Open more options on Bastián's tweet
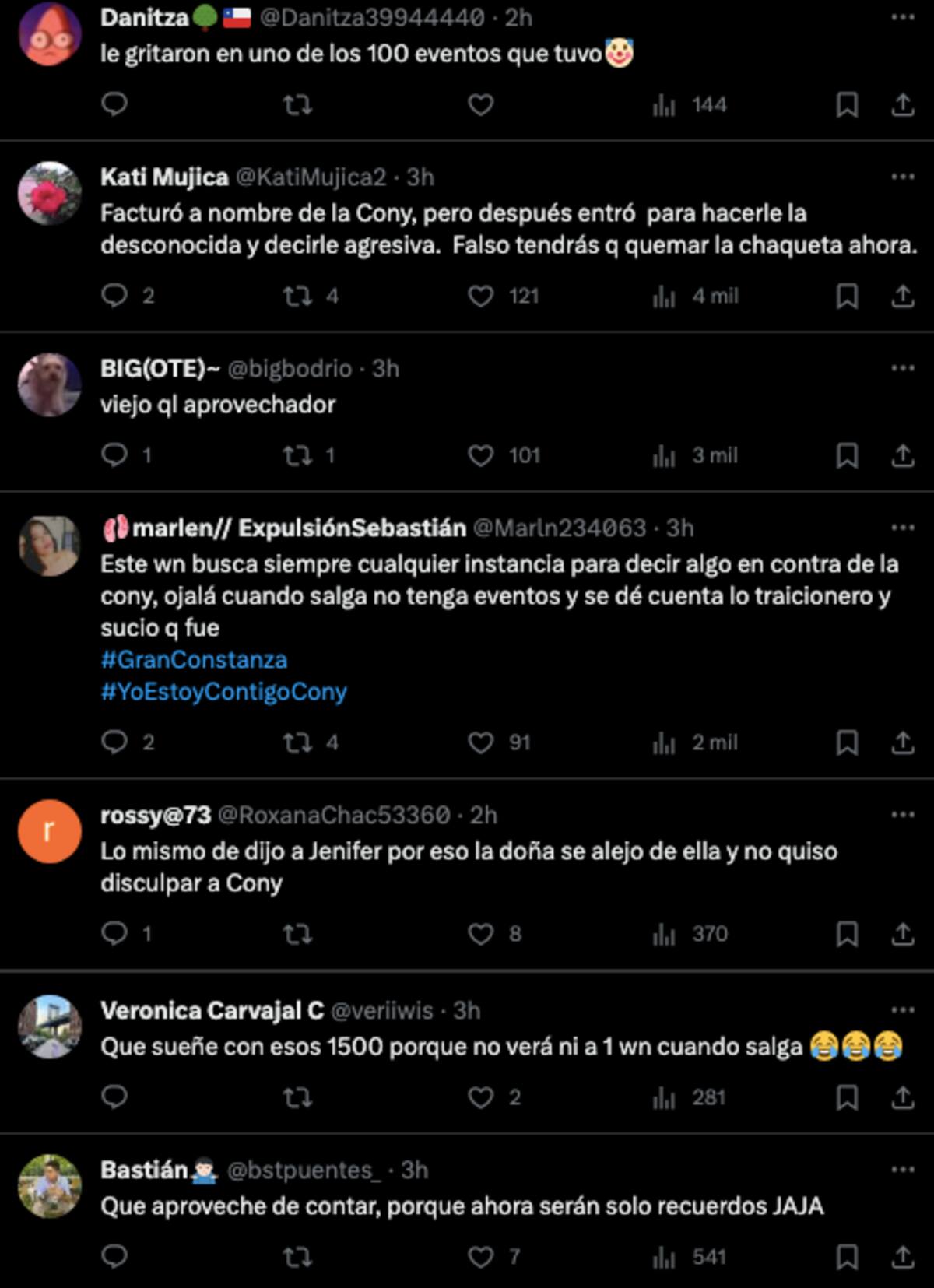Viewport: 934px width, 1288px height. pyautogui.click(x=902, y=1169)
